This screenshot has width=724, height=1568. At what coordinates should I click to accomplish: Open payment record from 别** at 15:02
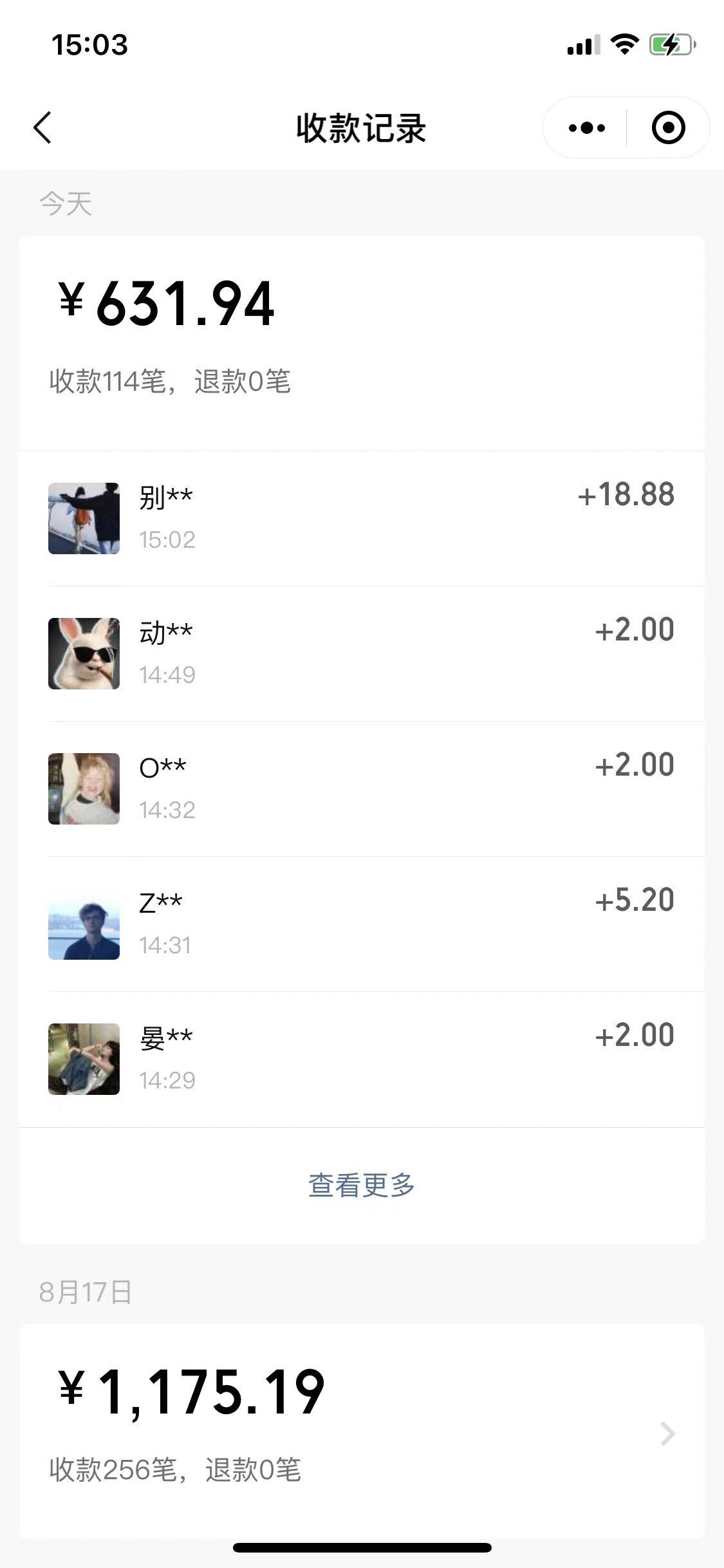click(x=362, y=518)
